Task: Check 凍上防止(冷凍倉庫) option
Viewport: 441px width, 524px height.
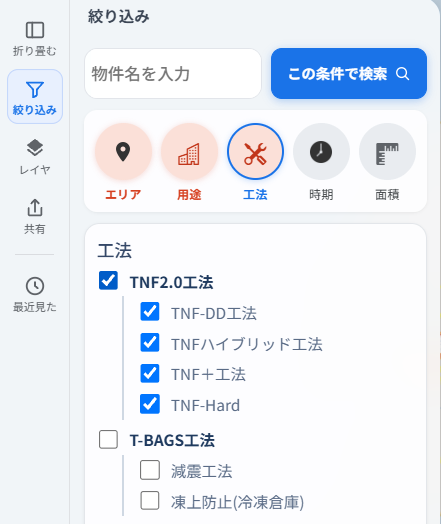Action: pos(150,500)
